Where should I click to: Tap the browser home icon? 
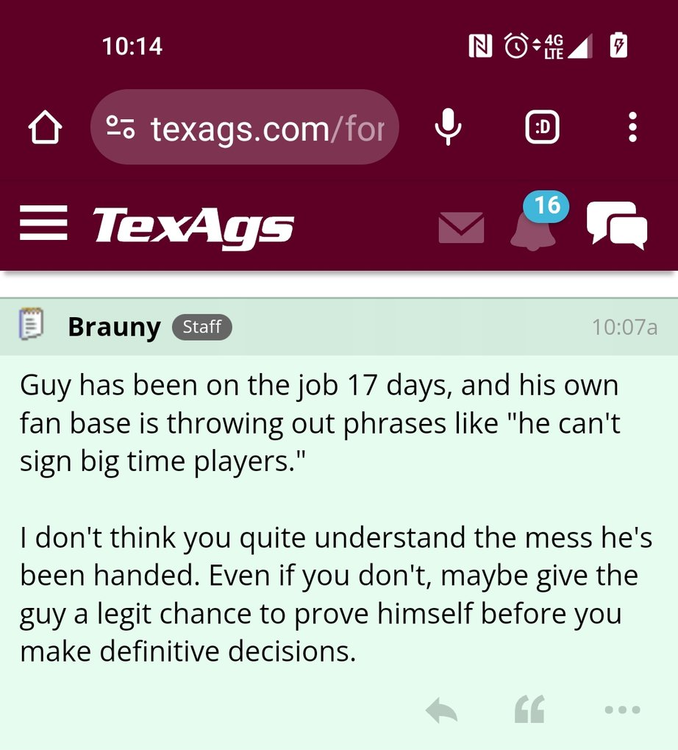click(x=45, y=128)
